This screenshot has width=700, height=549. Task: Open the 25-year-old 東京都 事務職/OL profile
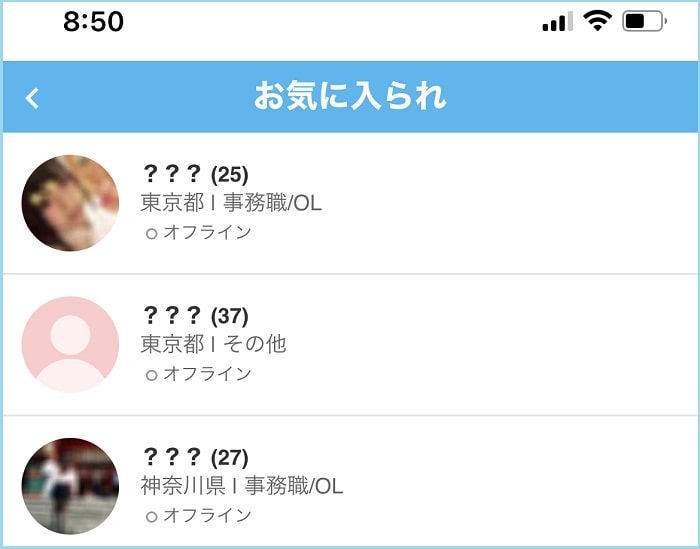point(350,203)
